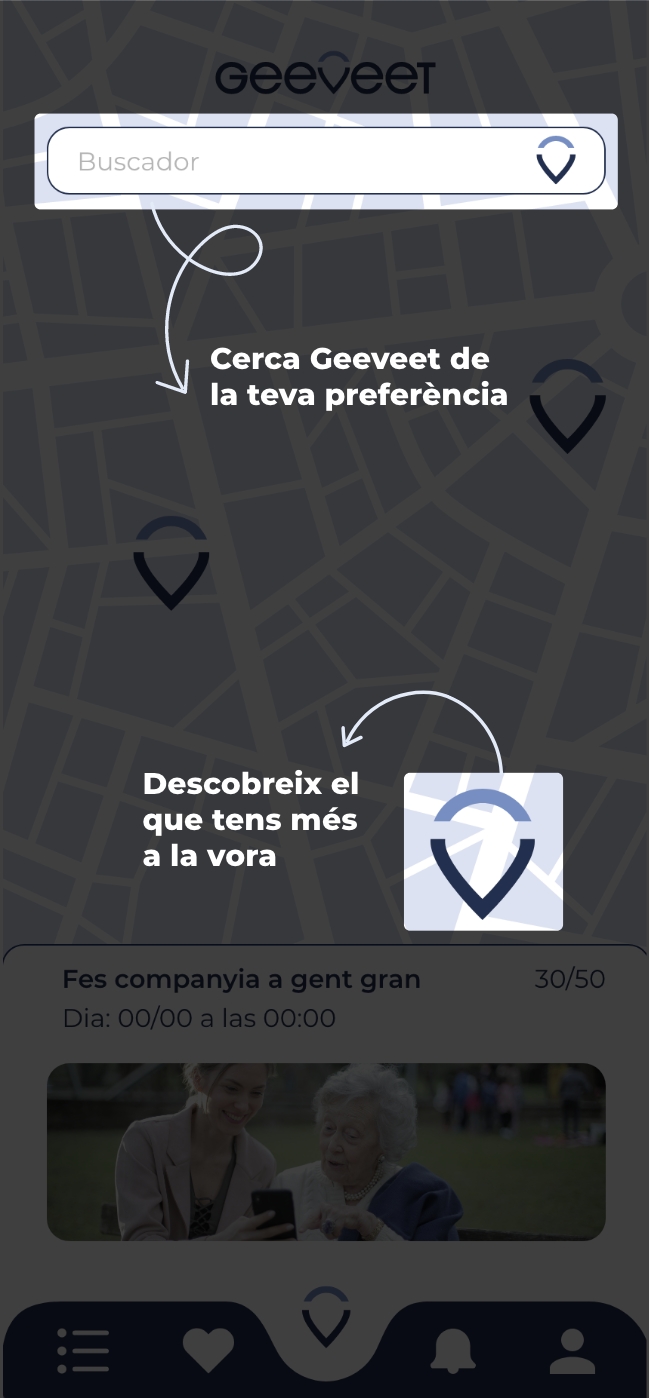Switch to the favorites heart tab

tap(208, 1351)
